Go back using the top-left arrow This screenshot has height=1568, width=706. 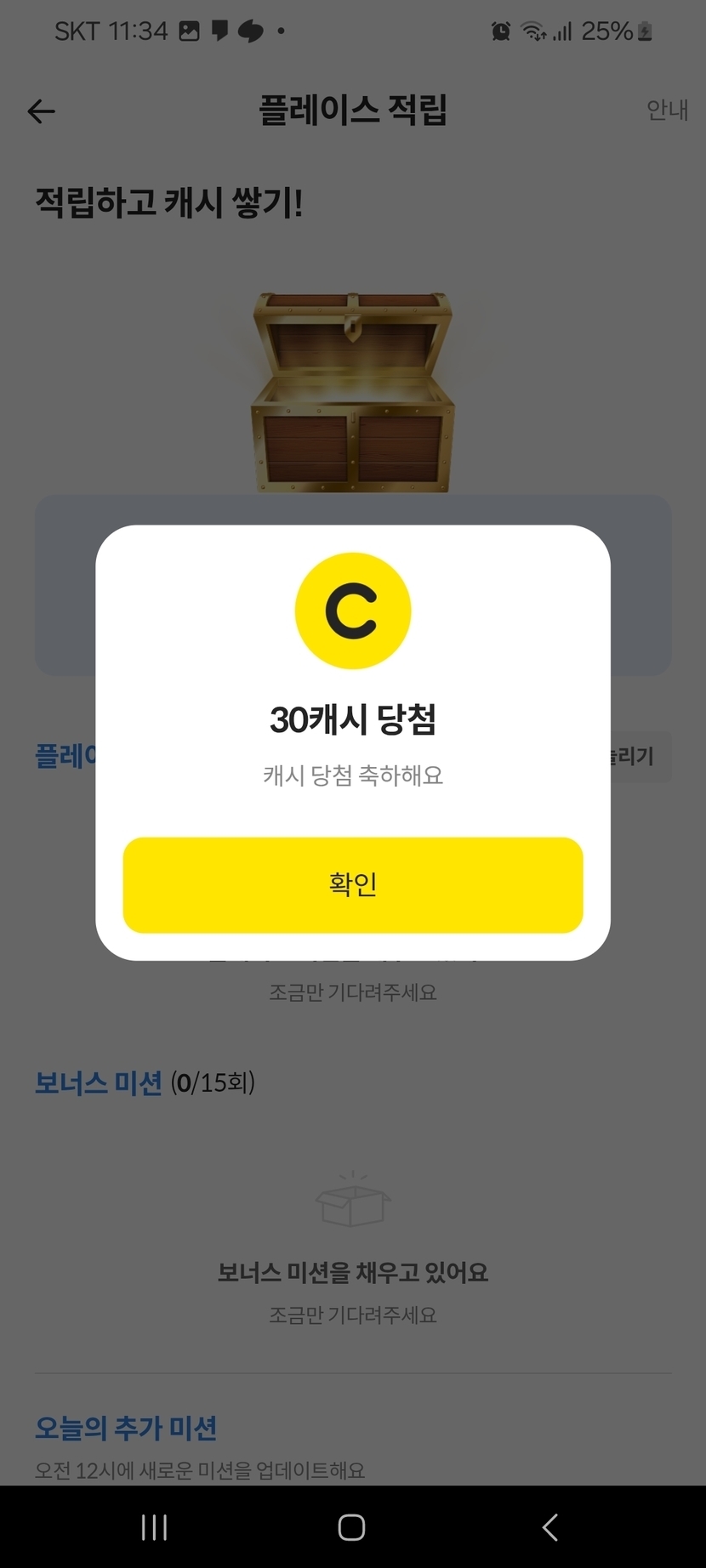click(41, 111)
